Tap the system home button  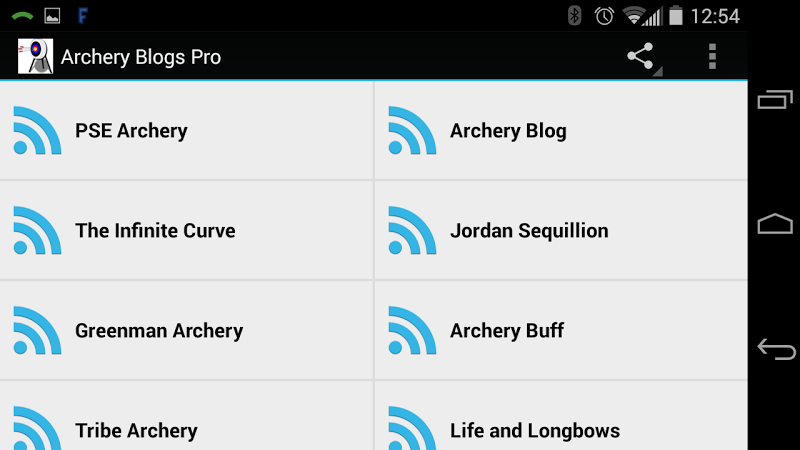point(776,224)
